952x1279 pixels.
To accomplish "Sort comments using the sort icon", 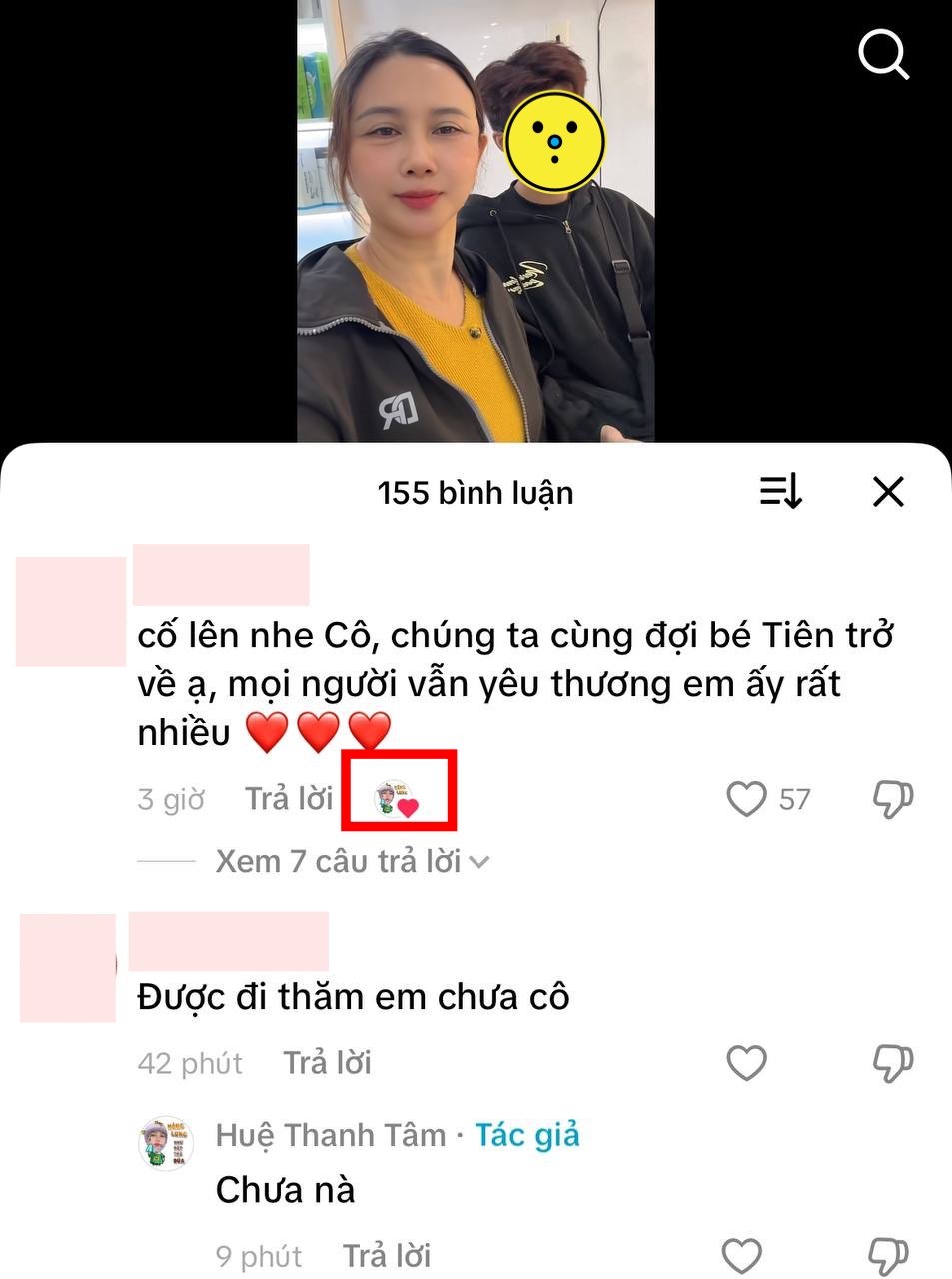I will (x=779, y=491).
